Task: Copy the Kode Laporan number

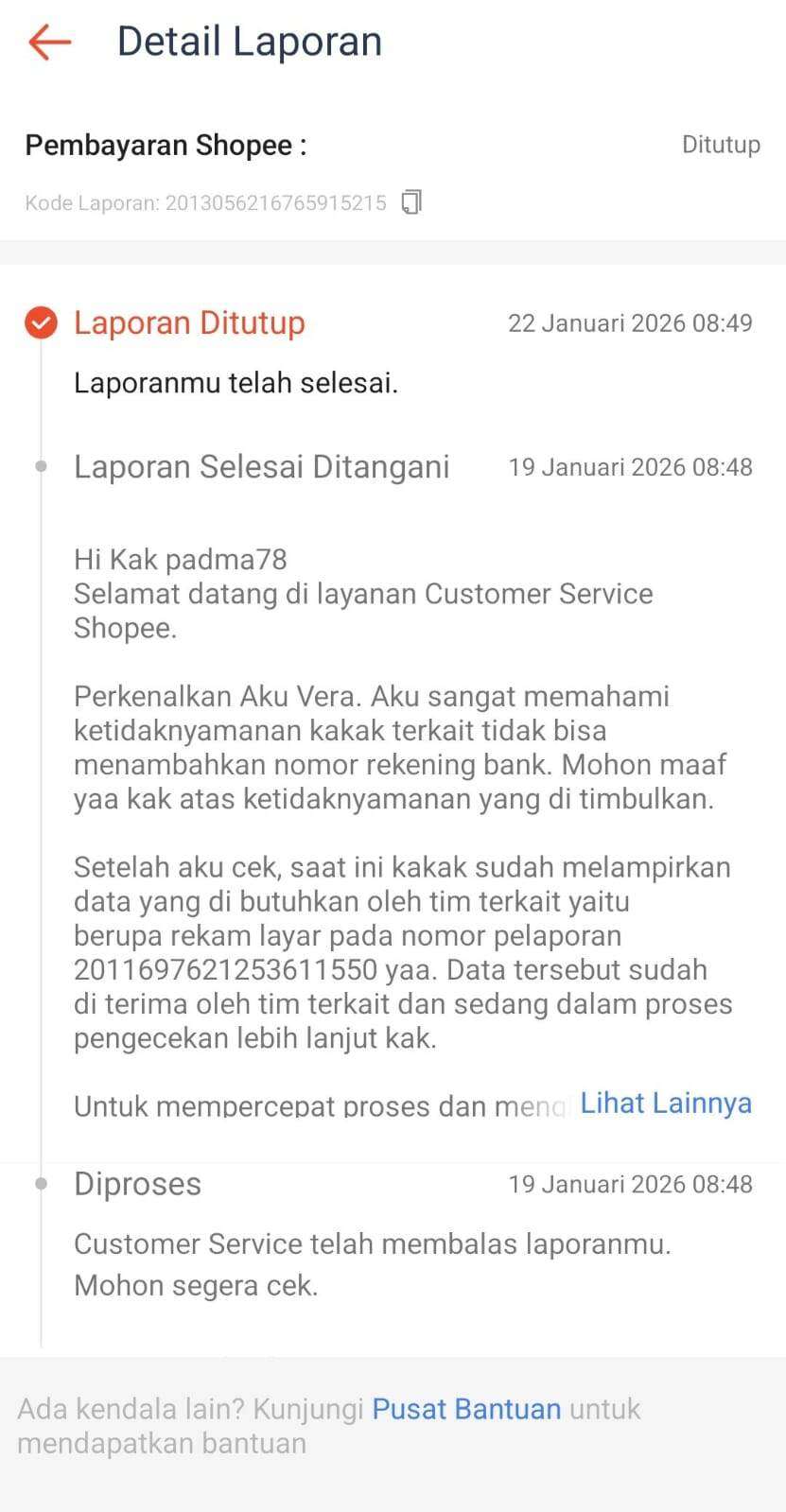Action: click(411, 202)
